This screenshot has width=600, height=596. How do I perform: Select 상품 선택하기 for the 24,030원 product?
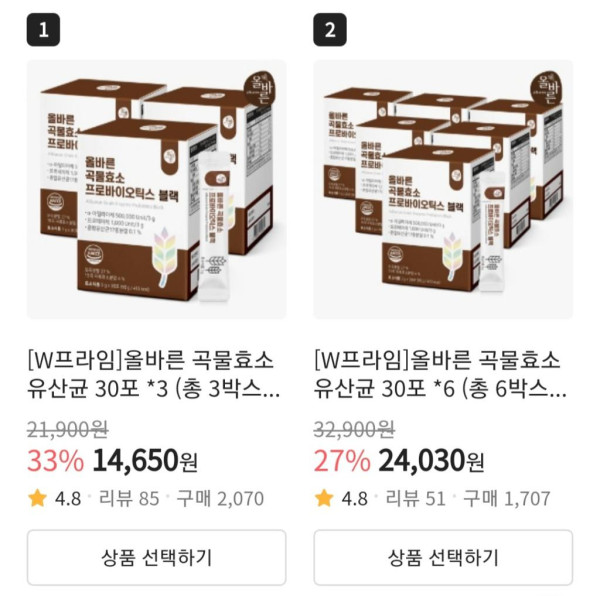(443, 557)
